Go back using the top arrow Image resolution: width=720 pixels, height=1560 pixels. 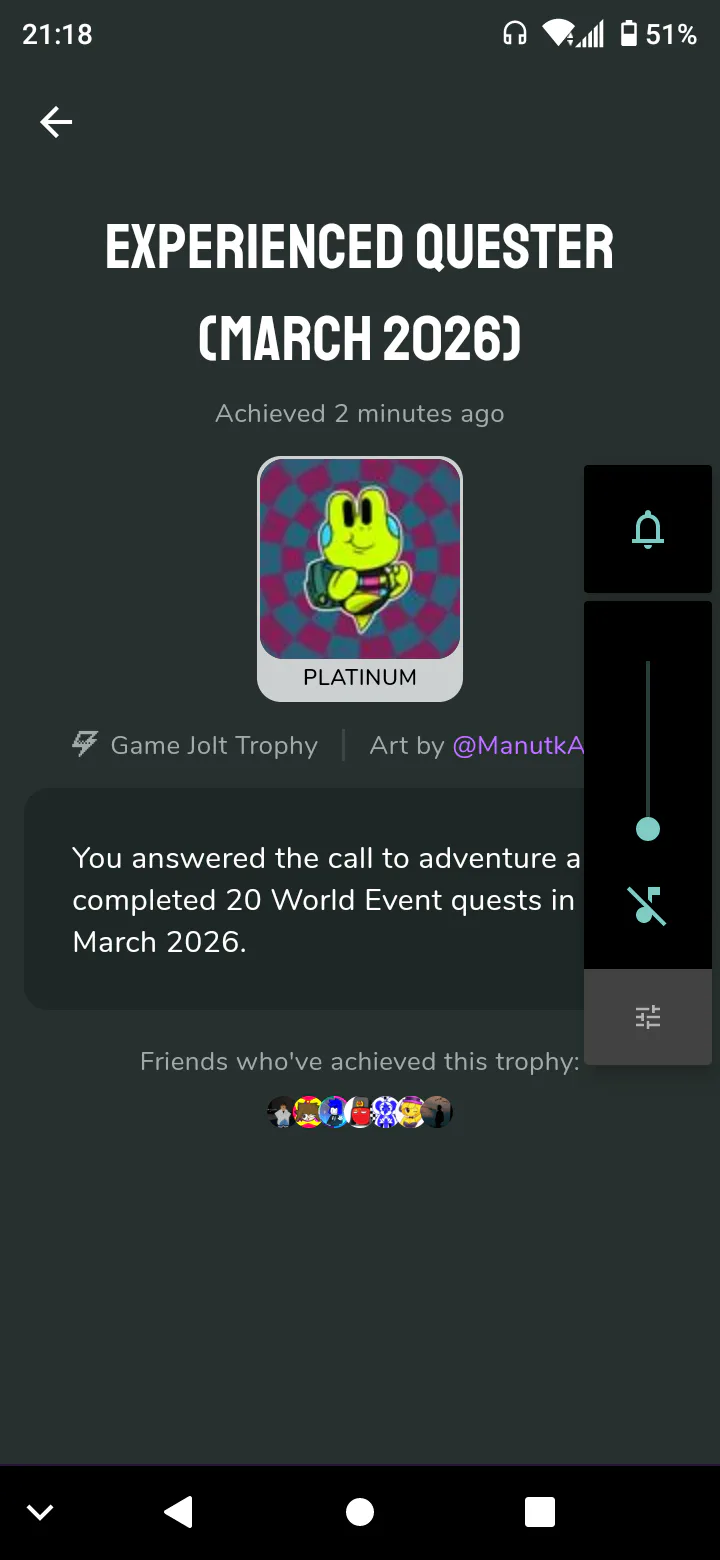pos(56,122)
